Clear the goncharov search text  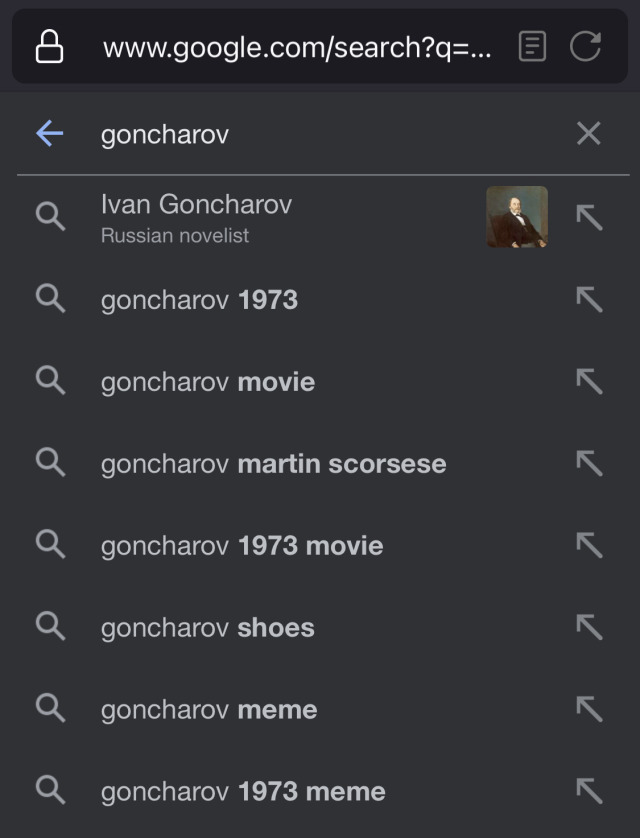[x=589, y=134]
